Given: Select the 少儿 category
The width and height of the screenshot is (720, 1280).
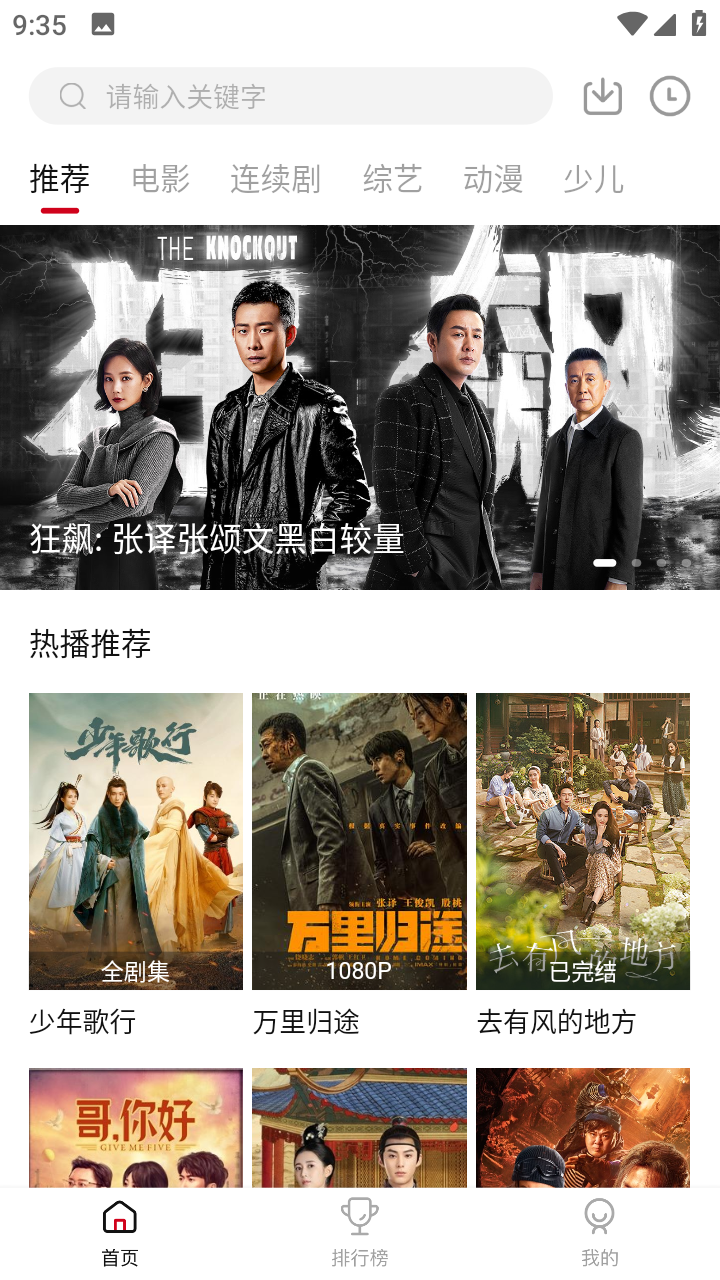Looking at the screenshot, I should tap(593, 178).
